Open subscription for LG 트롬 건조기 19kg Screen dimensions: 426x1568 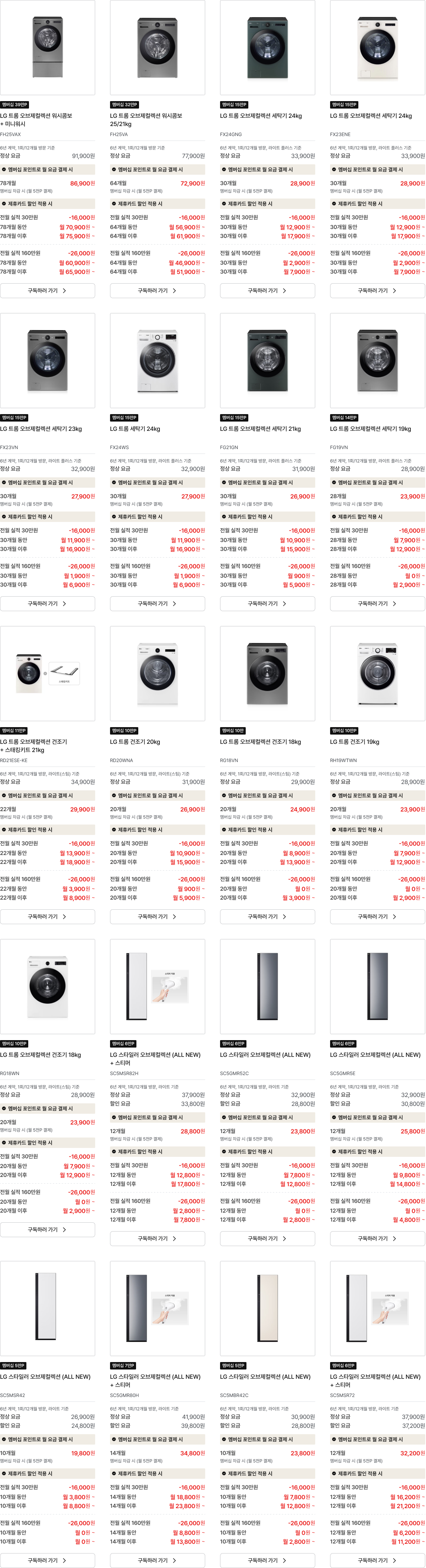pyautogui.click(x=377, y=916)
